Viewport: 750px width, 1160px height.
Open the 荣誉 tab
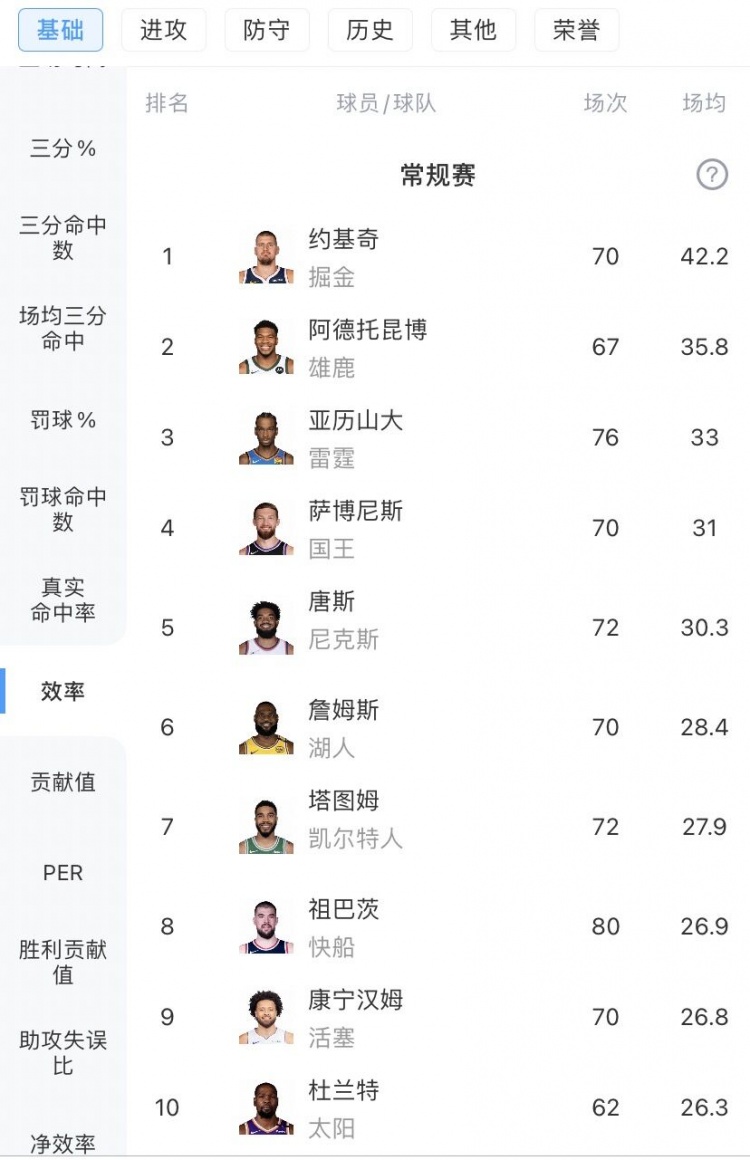click(x=576, y=30)
